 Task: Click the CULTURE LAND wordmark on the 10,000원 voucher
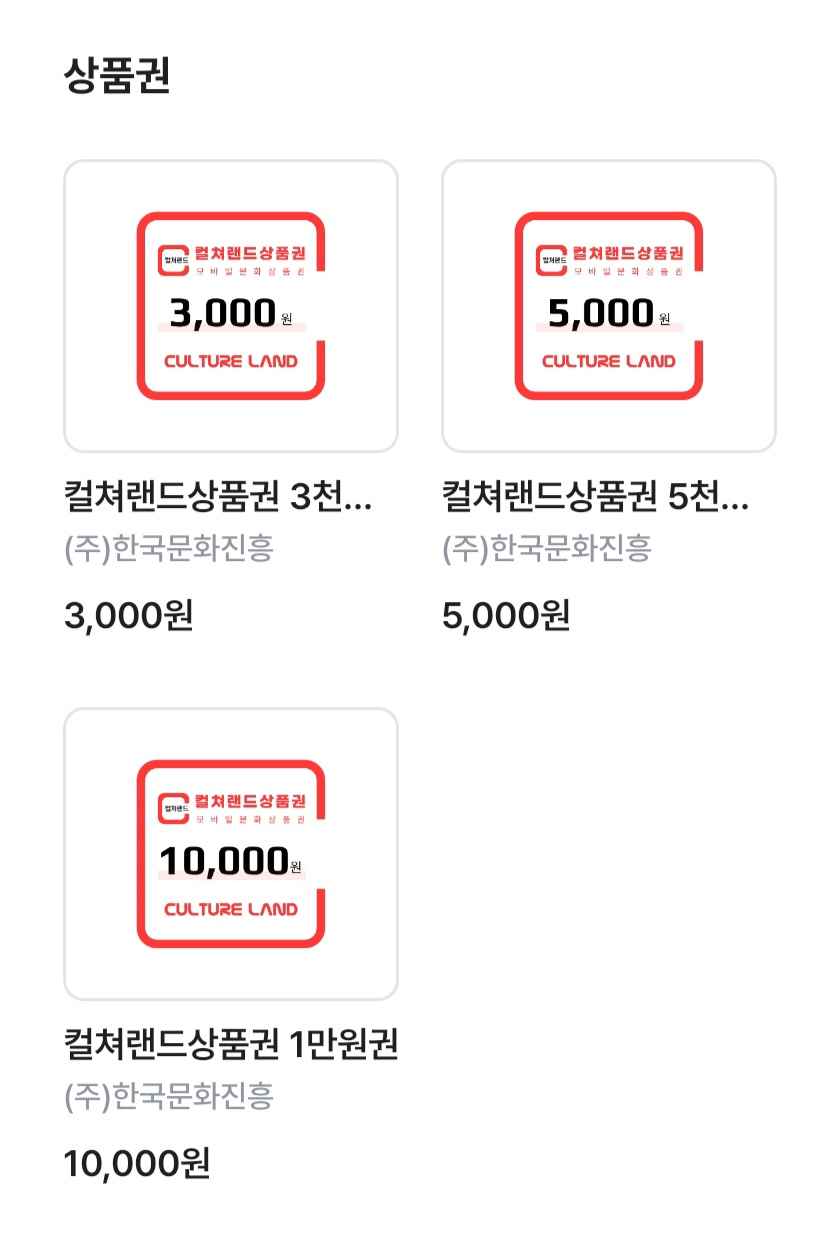coord(231,908)
